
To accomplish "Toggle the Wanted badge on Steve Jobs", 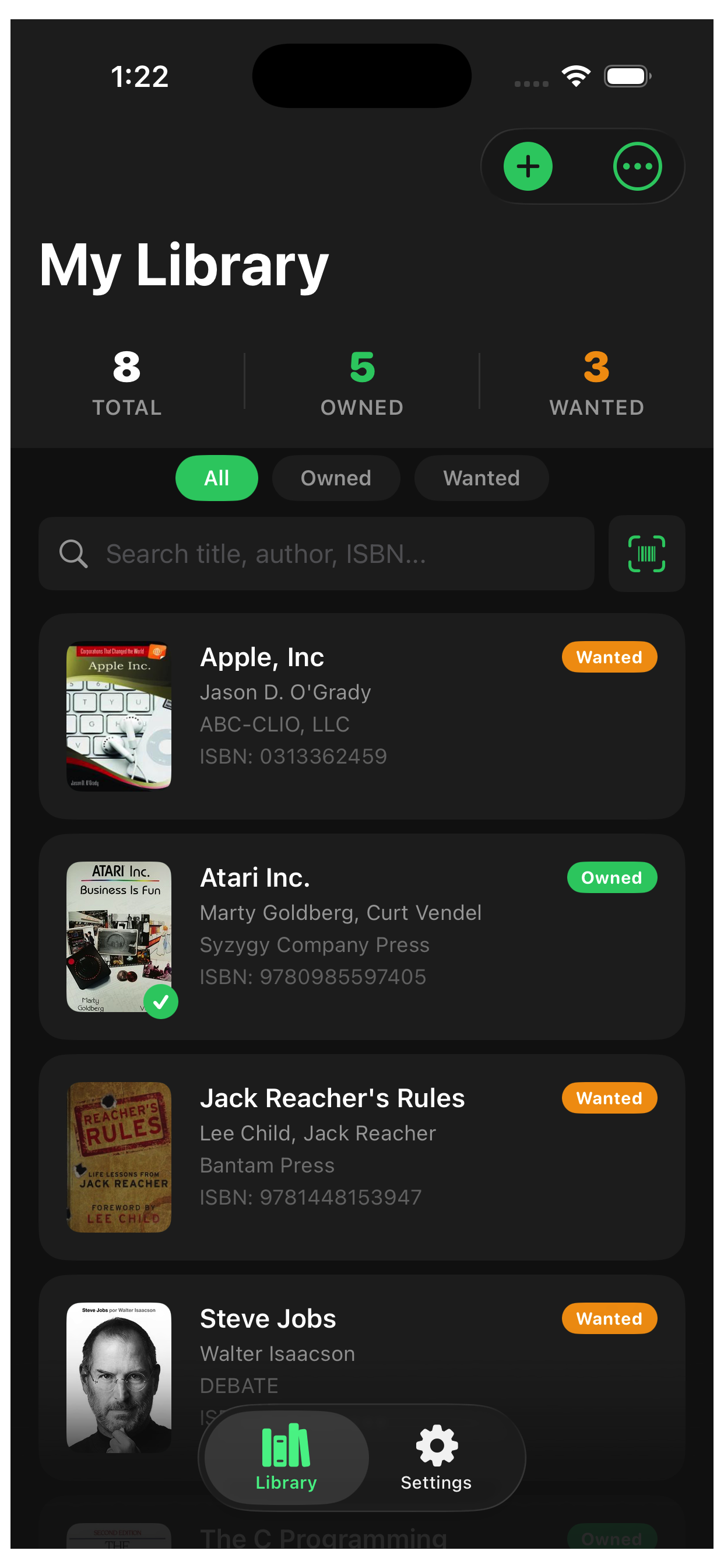I will pyautogui.click(x=609, y=1318).
